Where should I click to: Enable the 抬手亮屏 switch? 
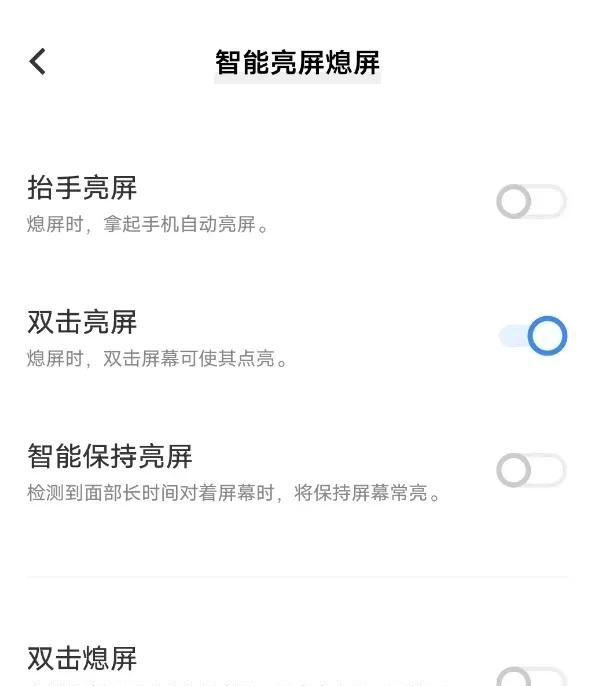531,203
